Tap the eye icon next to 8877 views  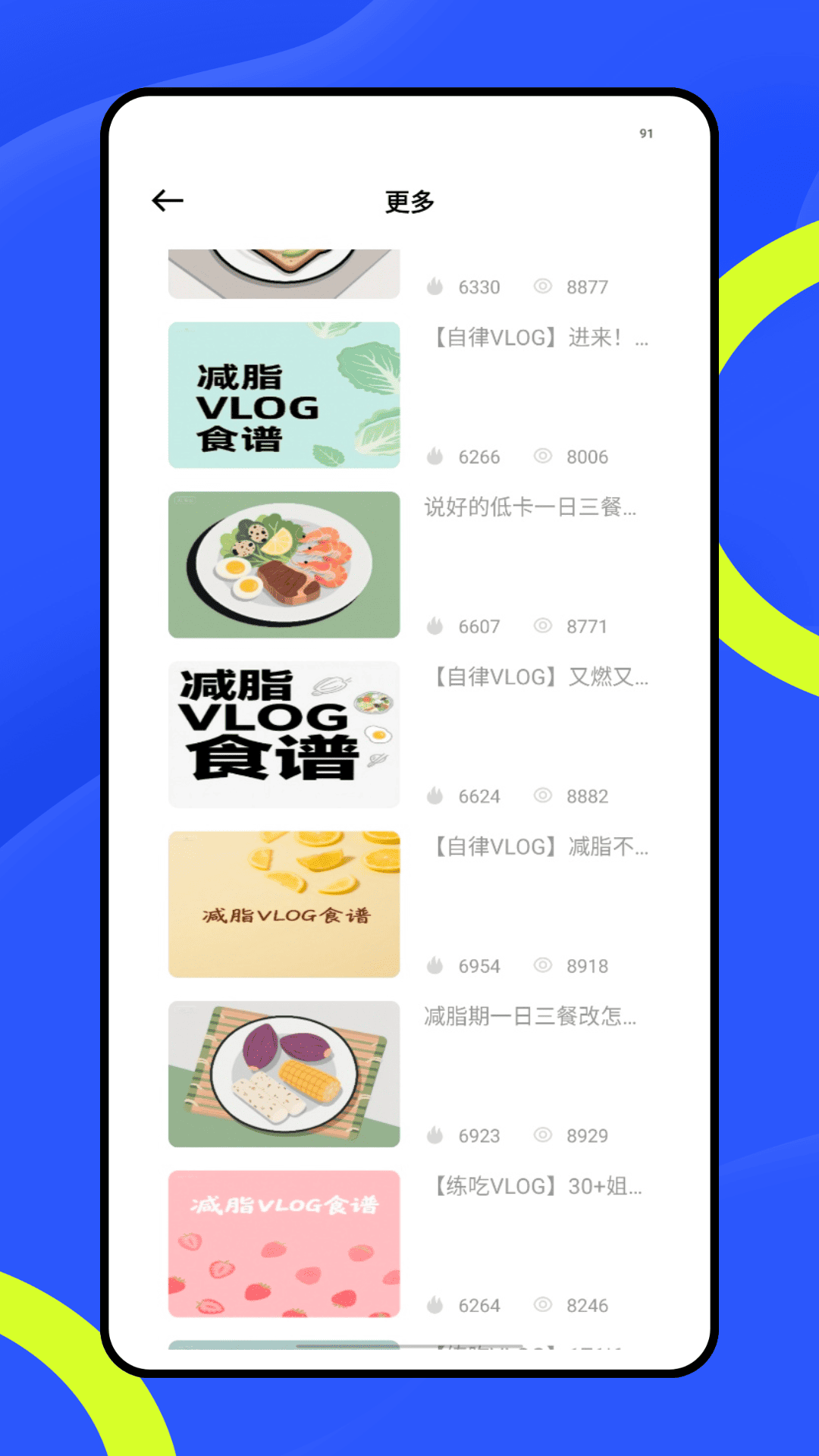(x=542, y=287)
